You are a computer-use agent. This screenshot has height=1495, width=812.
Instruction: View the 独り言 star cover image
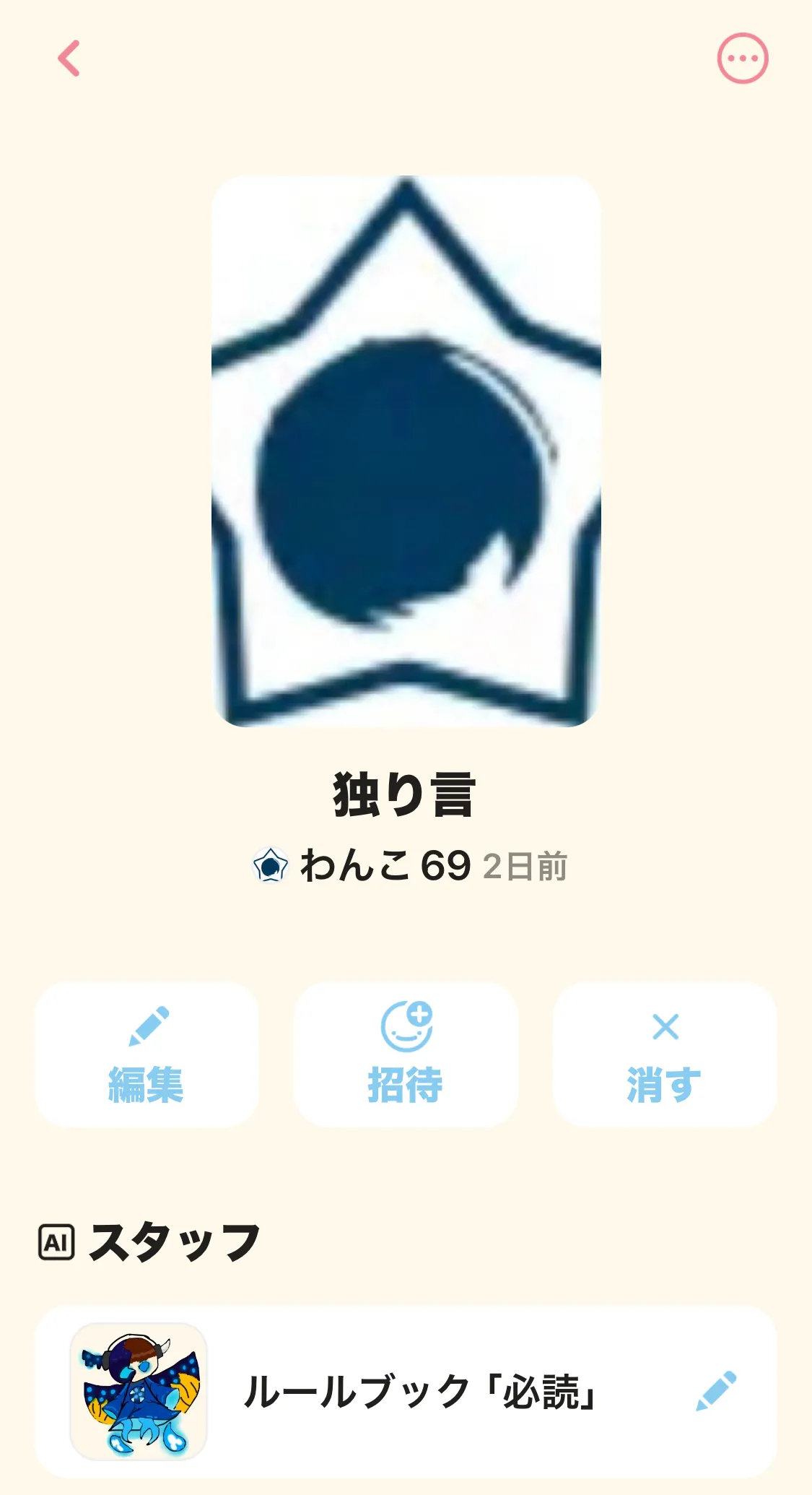(x=406, y=451)
